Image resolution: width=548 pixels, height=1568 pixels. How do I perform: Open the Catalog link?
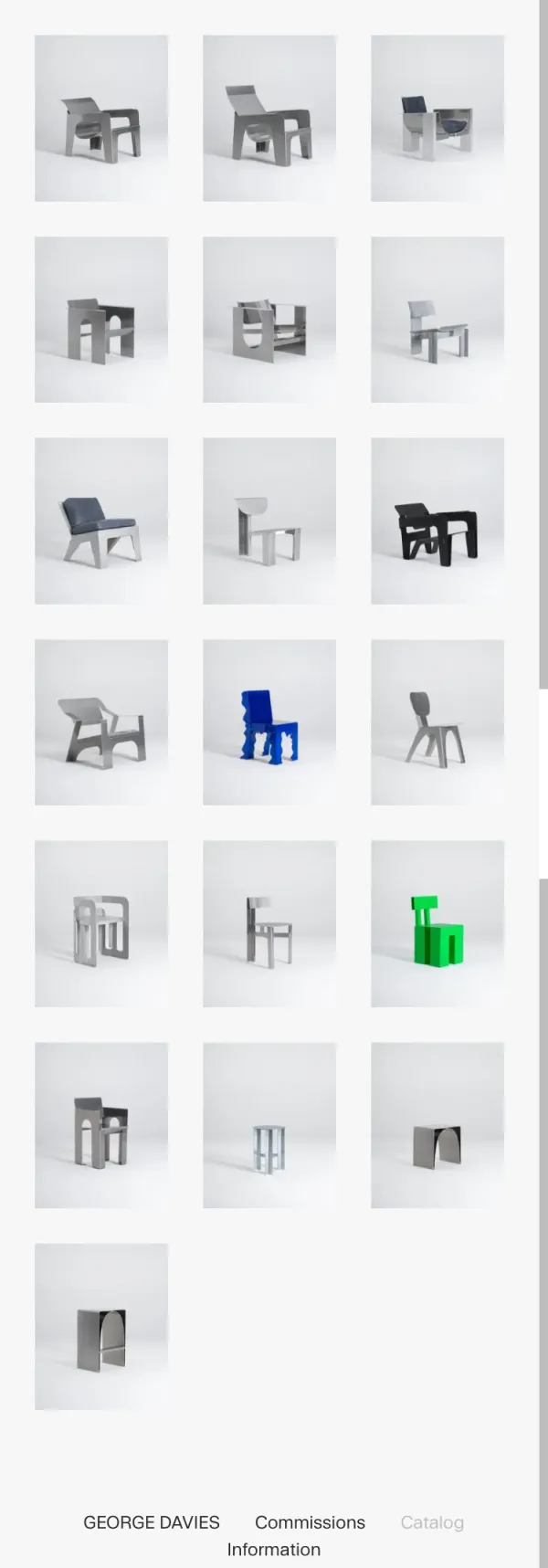point(432,1522)
